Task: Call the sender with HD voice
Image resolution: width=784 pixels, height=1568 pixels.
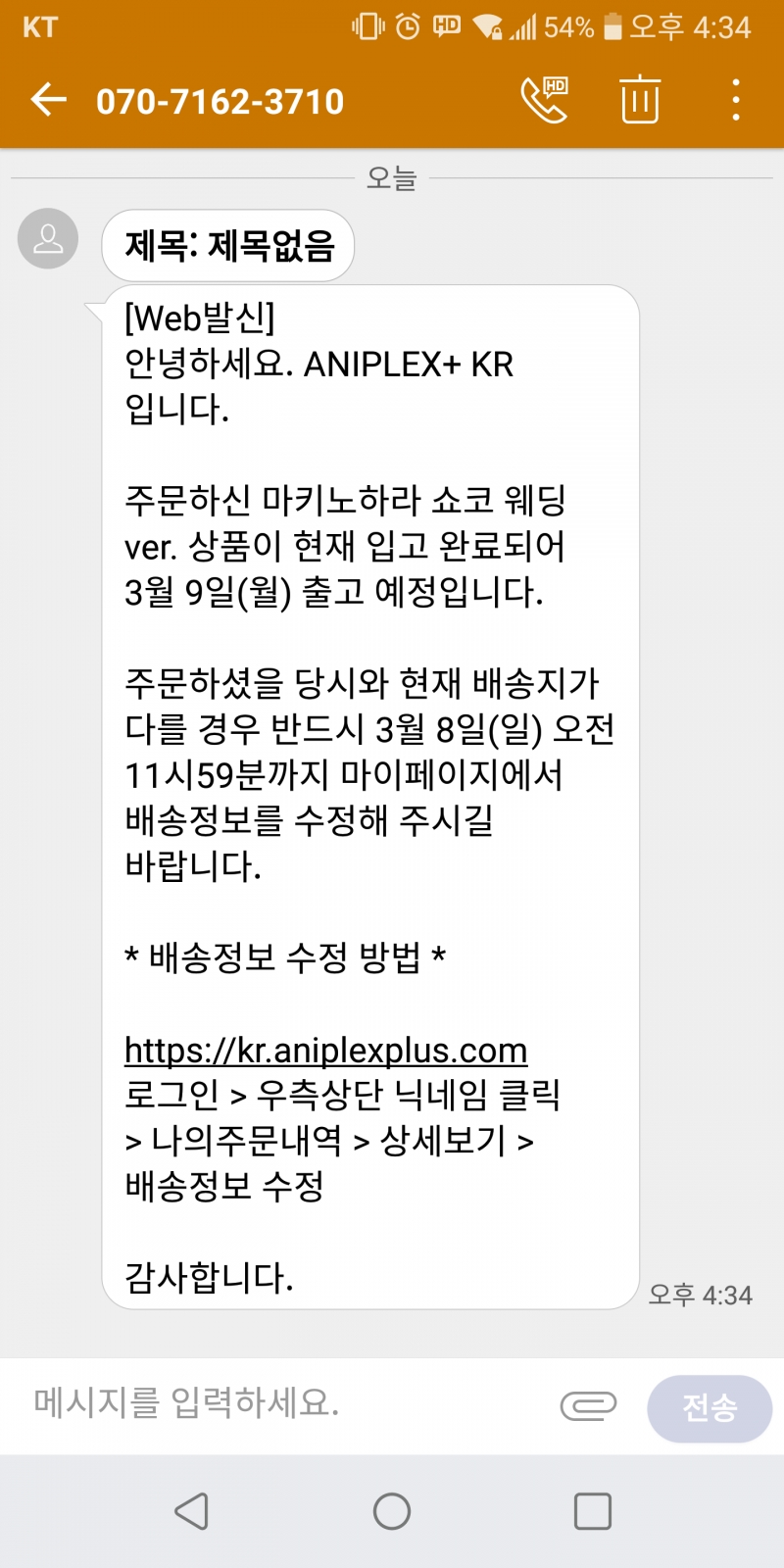Action: [x=544, y=100]
